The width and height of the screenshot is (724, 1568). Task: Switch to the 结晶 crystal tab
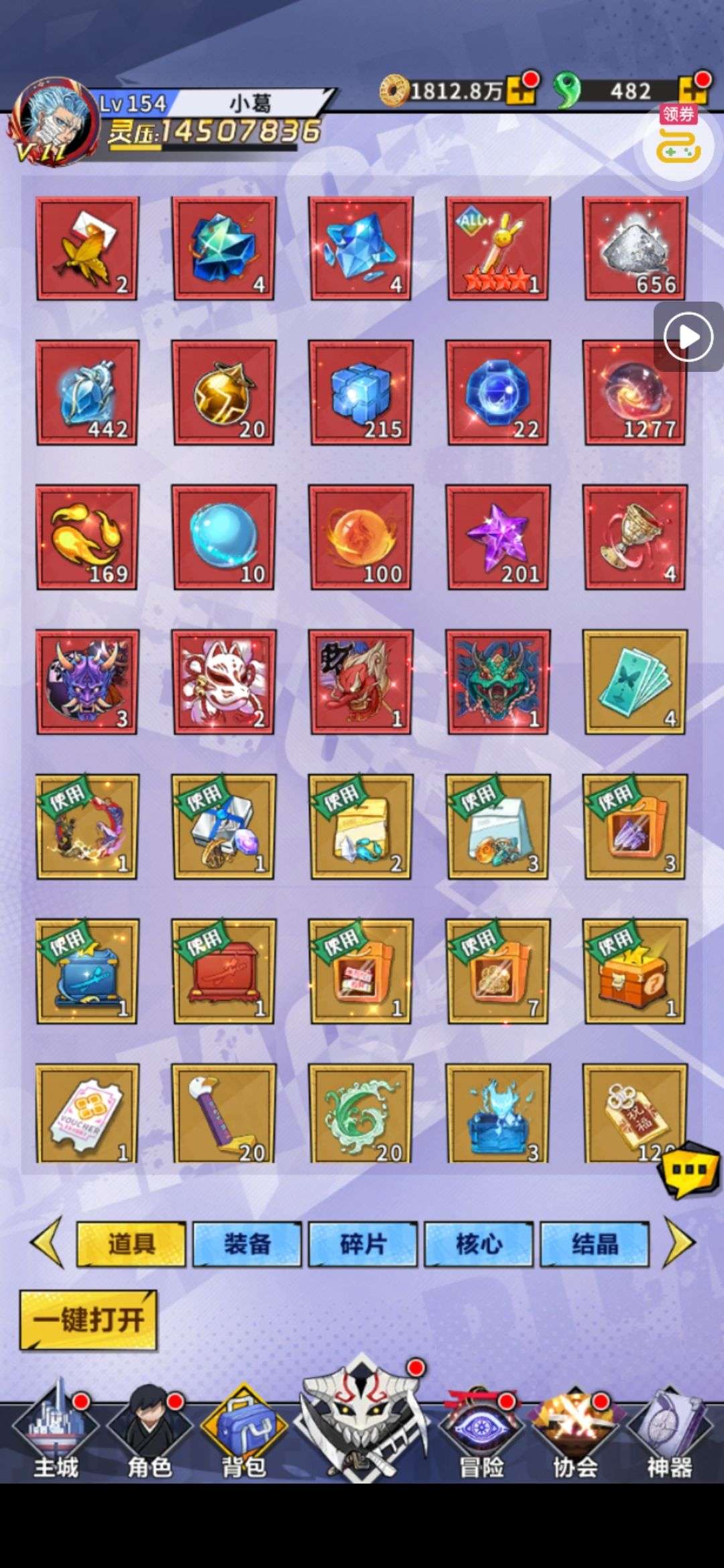pyautogui.click(x=595, y=1244)
